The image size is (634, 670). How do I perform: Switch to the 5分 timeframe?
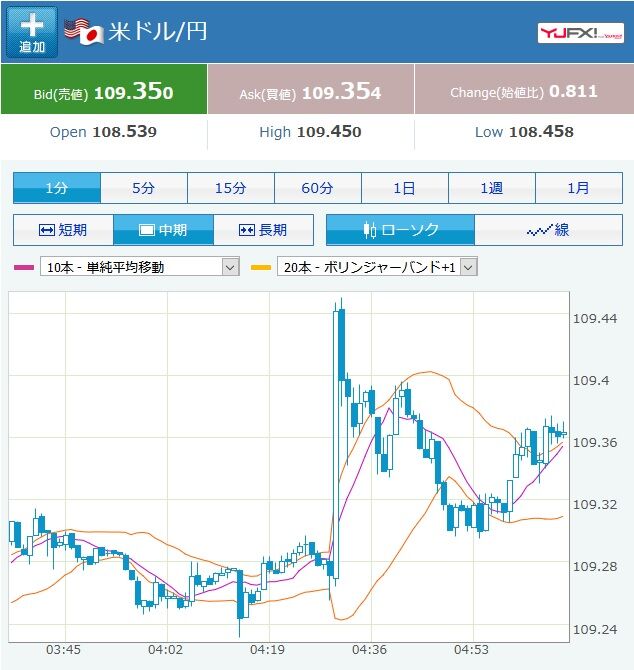pyautogui.click(x=144, y=188)
